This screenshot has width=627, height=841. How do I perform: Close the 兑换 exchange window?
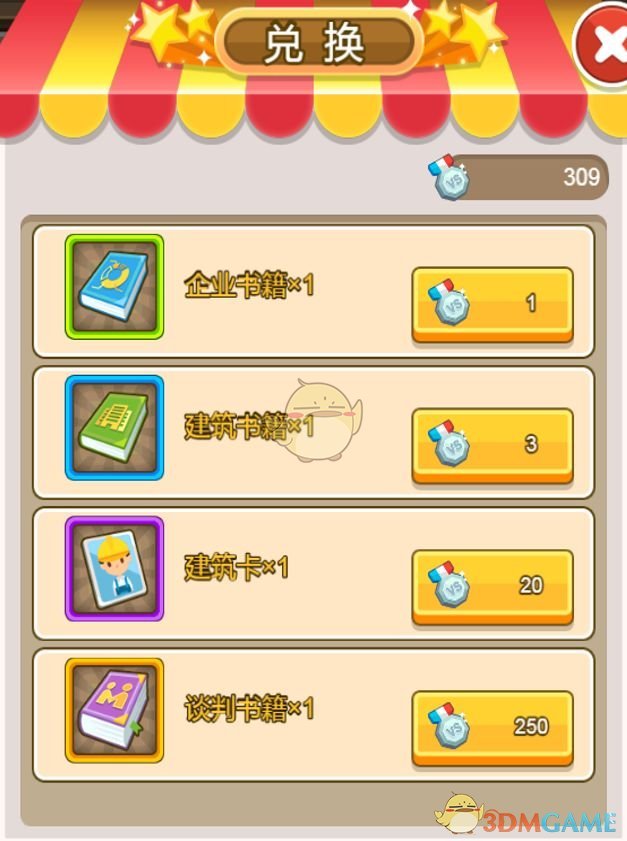tap(605, 45)
